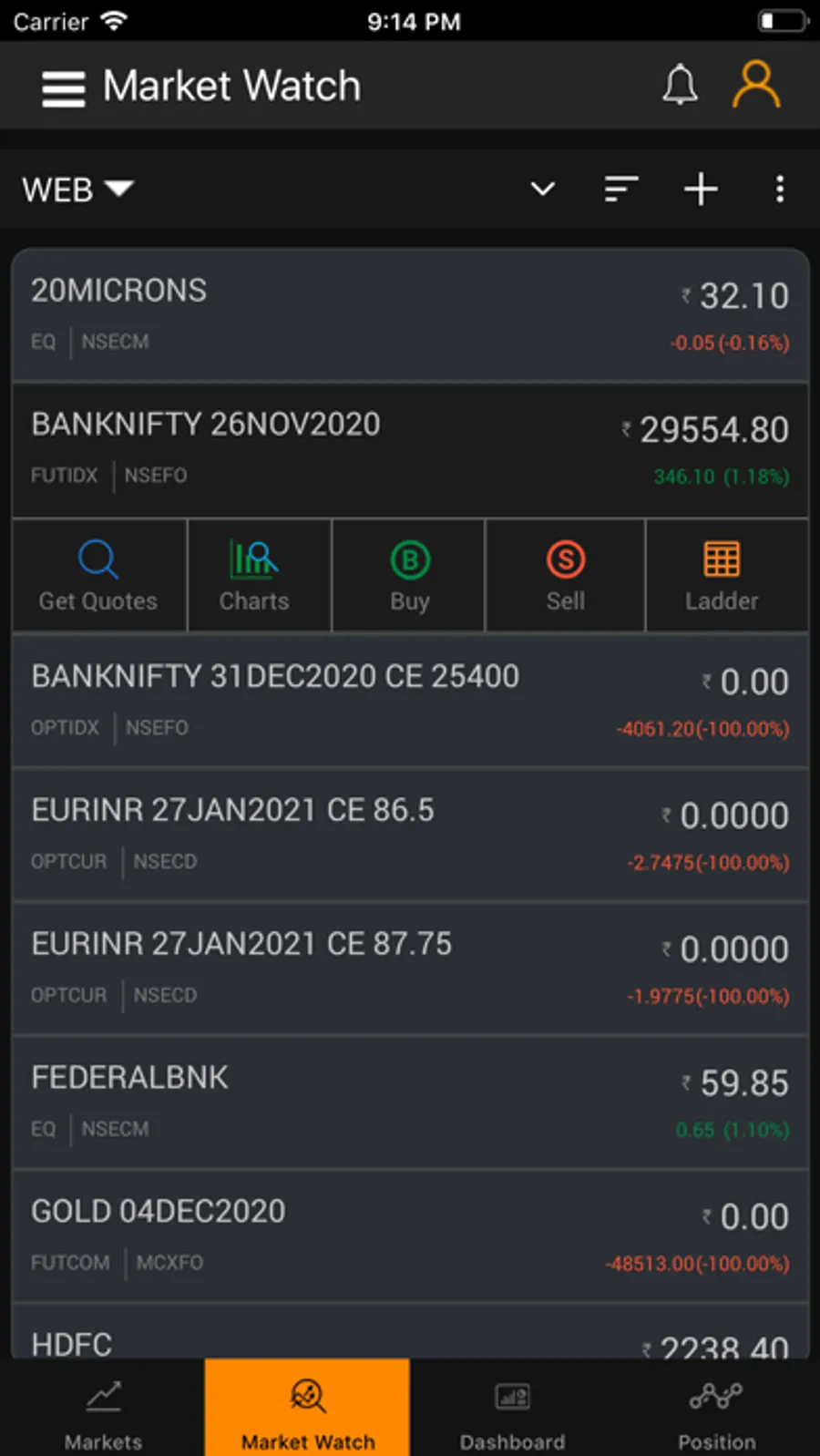
Task: Open the sort options icon
Action: (x=621, y=189)
